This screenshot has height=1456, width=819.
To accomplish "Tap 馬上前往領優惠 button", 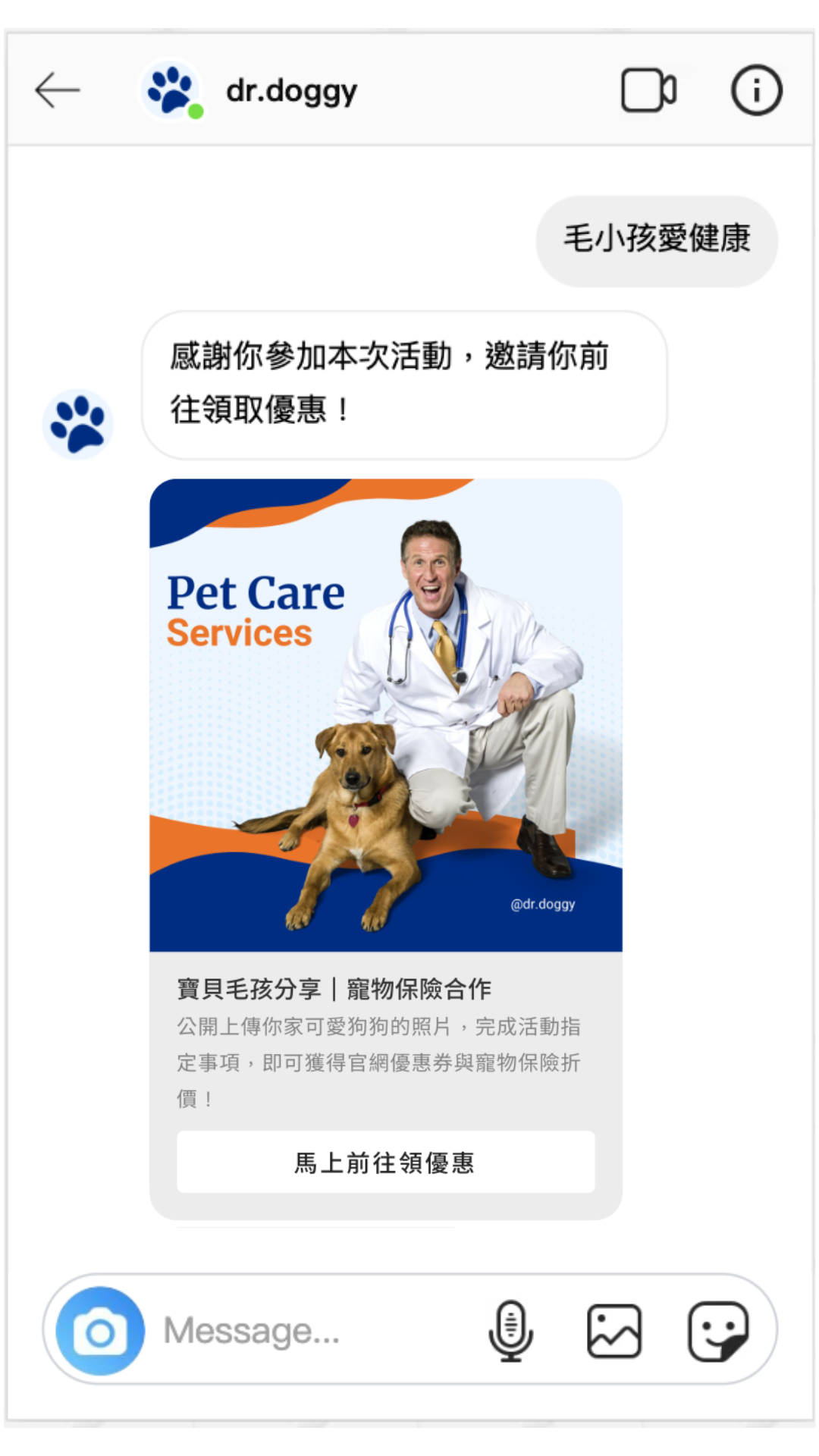I will 385,1162.
